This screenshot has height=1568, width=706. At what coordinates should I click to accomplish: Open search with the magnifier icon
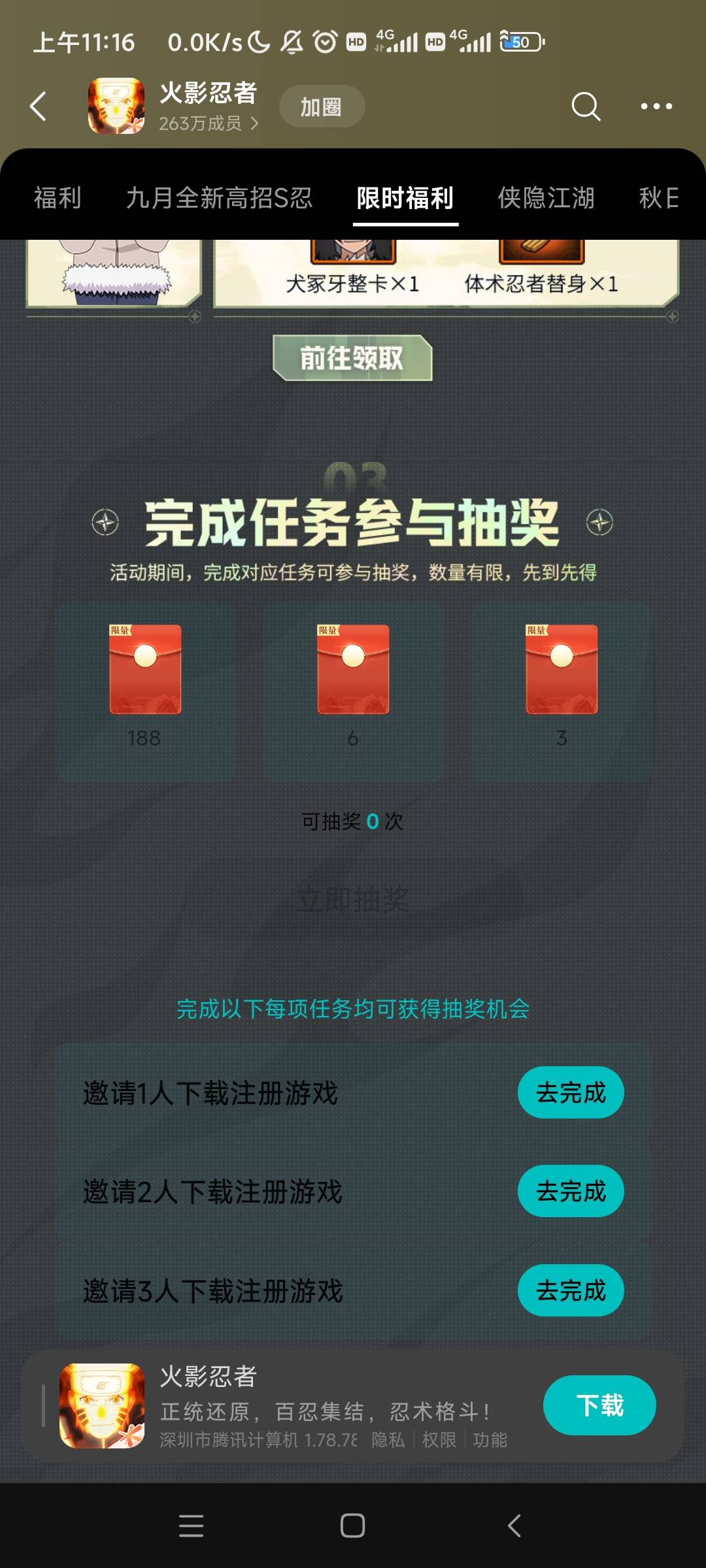tap(586, 106)
